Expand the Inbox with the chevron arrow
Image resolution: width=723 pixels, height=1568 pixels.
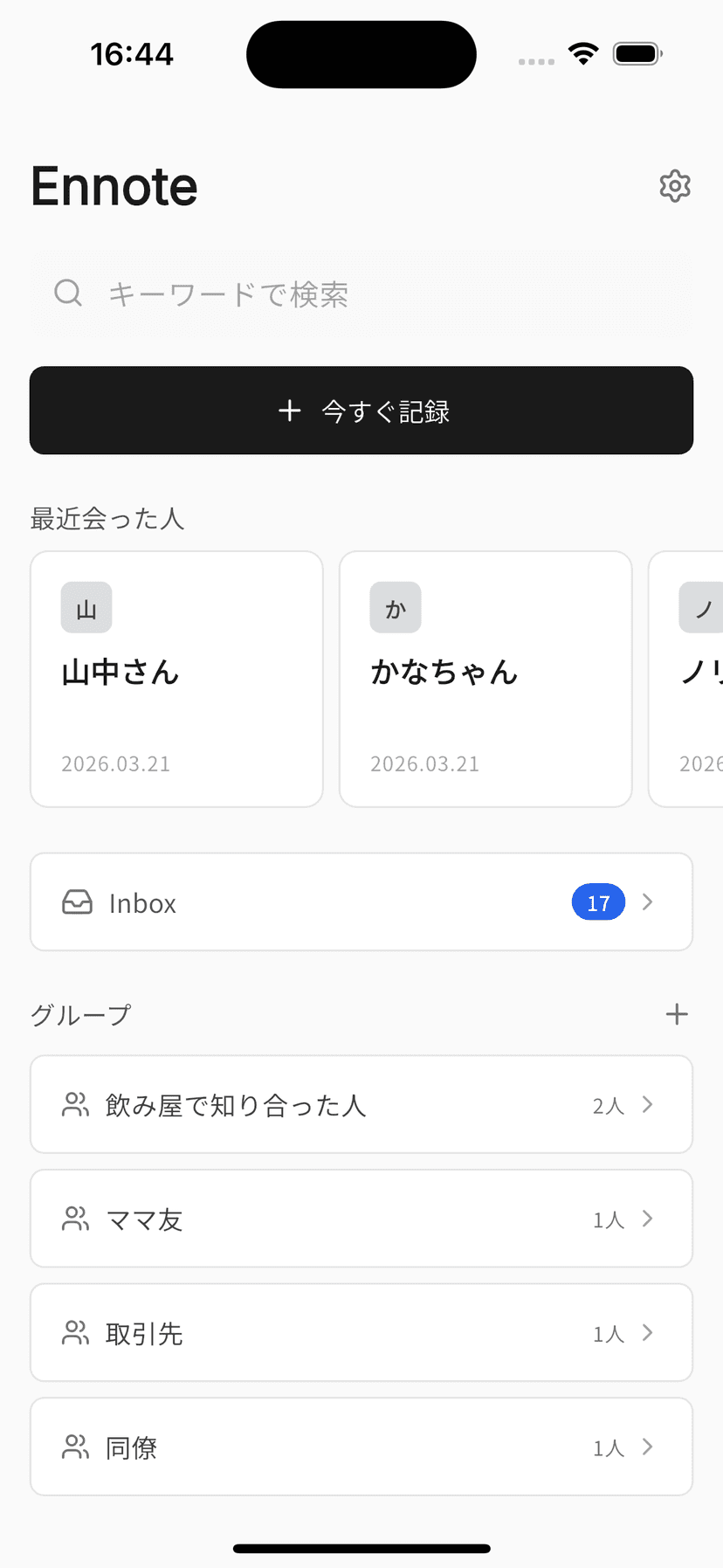pyautogui.click(x=647, y=901)
